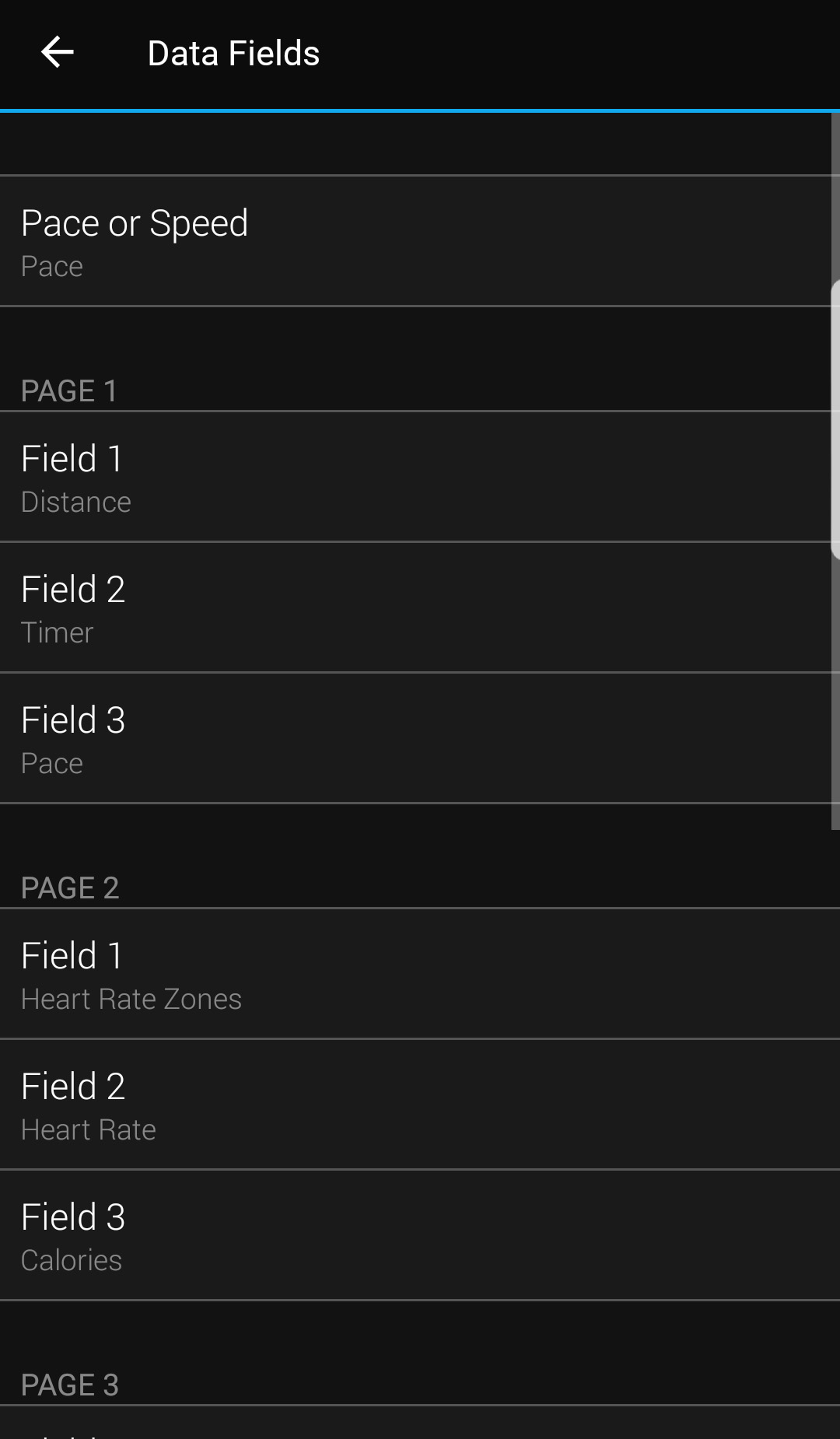Go back using the arrow icon
Viewport: 840px width, 1439px height.
click(57, 53)
